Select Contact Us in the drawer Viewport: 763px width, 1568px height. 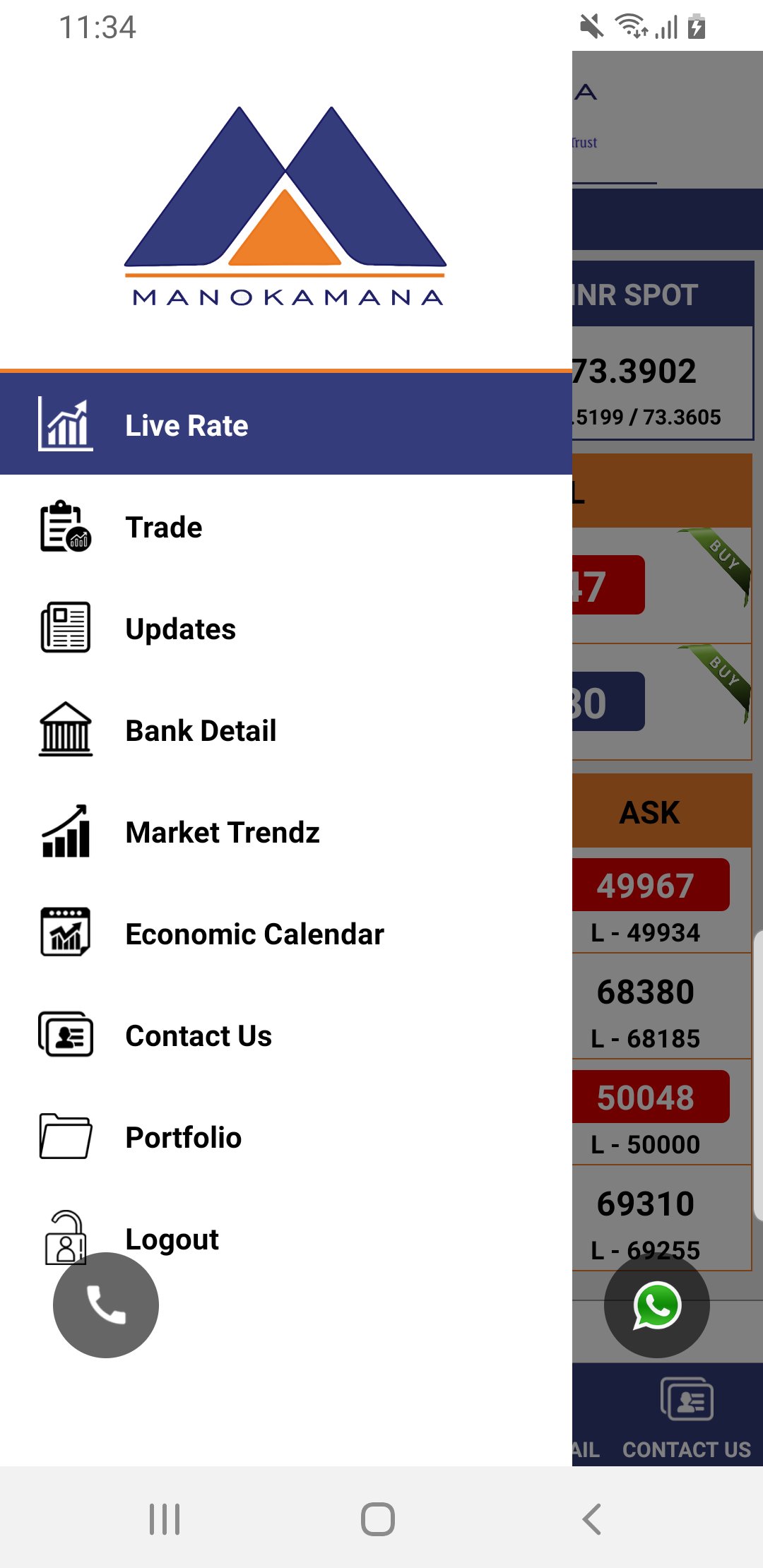click(x=199, y=1035)
